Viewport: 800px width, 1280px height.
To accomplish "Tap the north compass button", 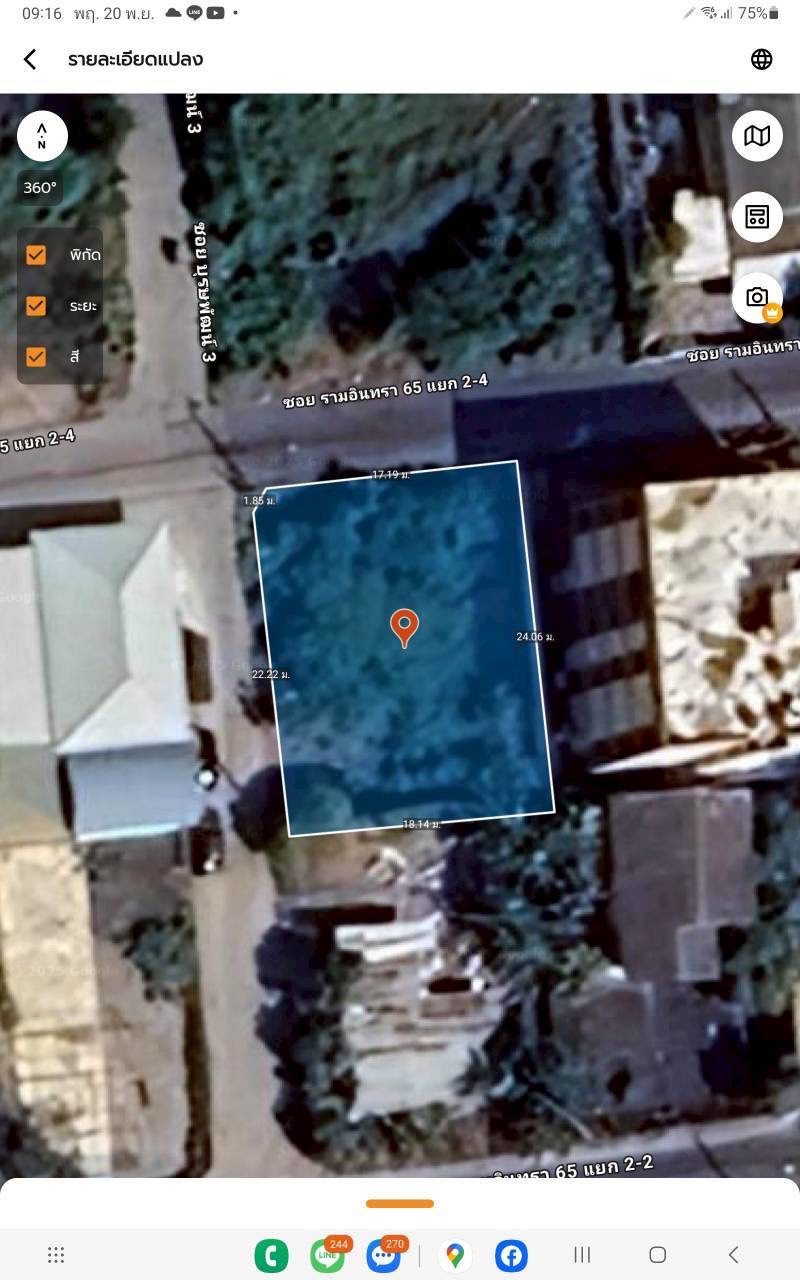I will click(42, 136).
